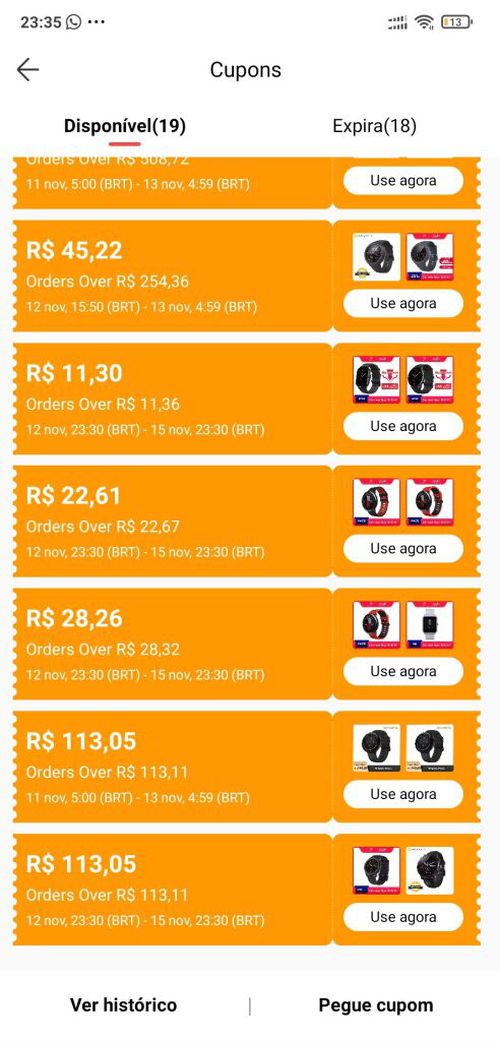Open Ver histórico
Viewport: 500px width, 1041px height.
pyautogui.click(x=124, y=1005)
